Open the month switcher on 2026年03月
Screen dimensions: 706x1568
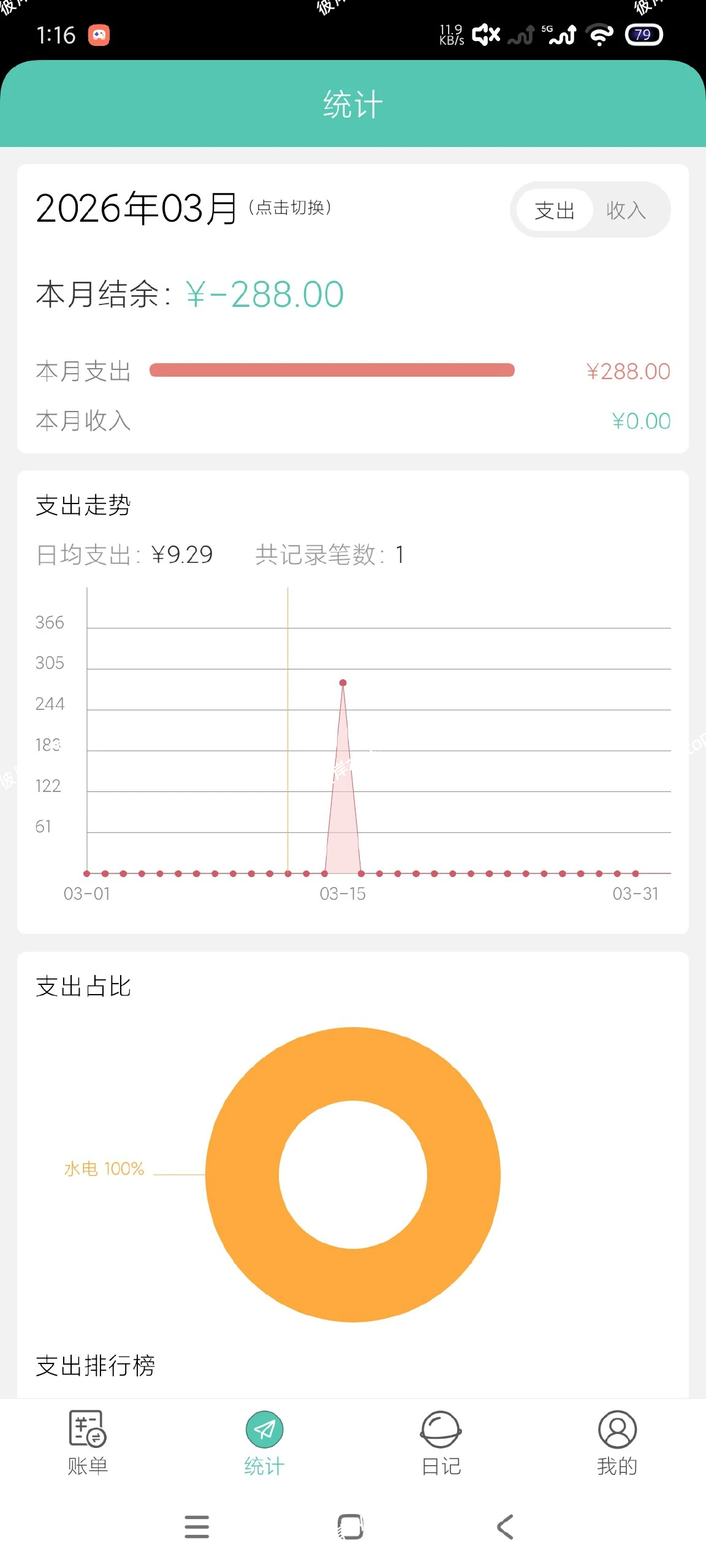[x=136, y=209]
